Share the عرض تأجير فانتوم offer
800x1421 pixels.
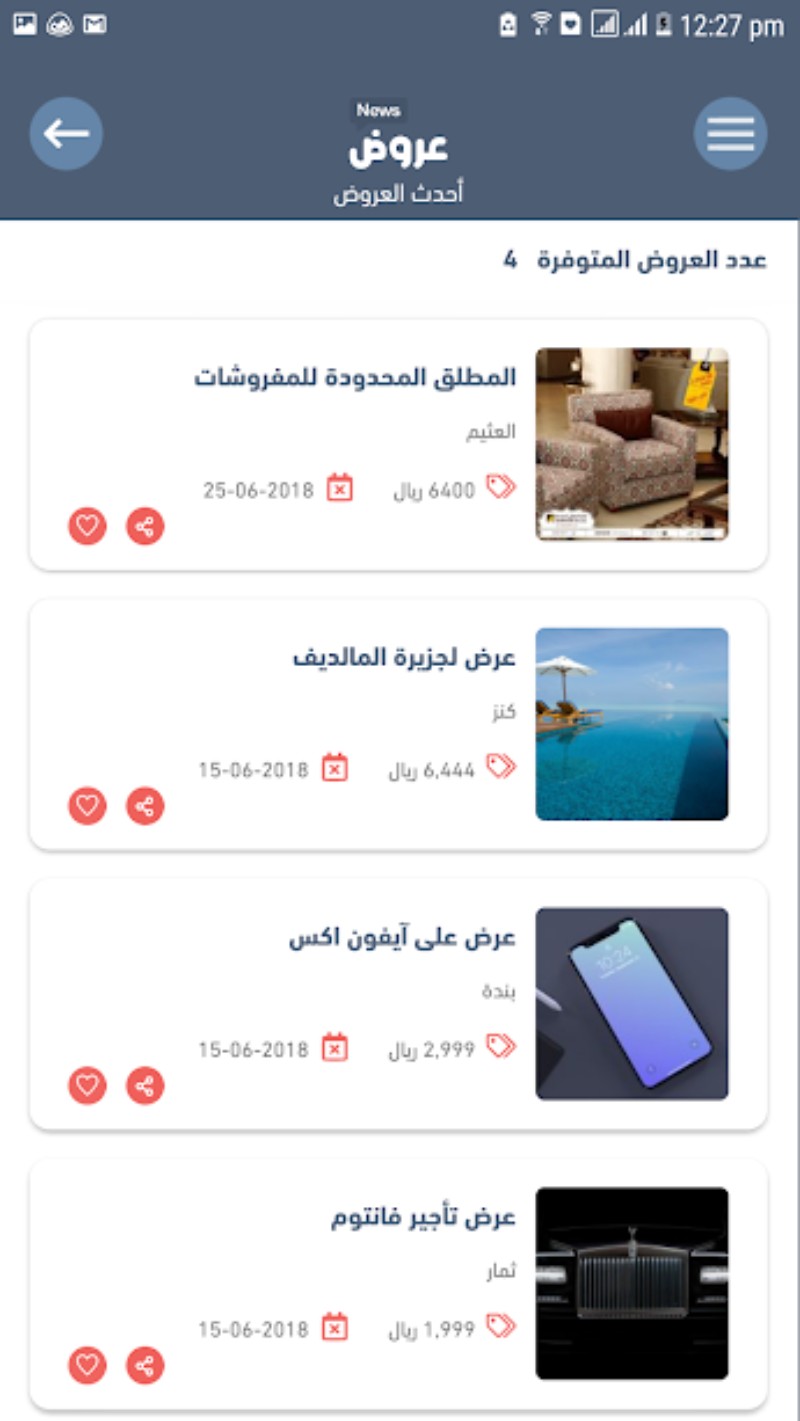coord(145,1366)
